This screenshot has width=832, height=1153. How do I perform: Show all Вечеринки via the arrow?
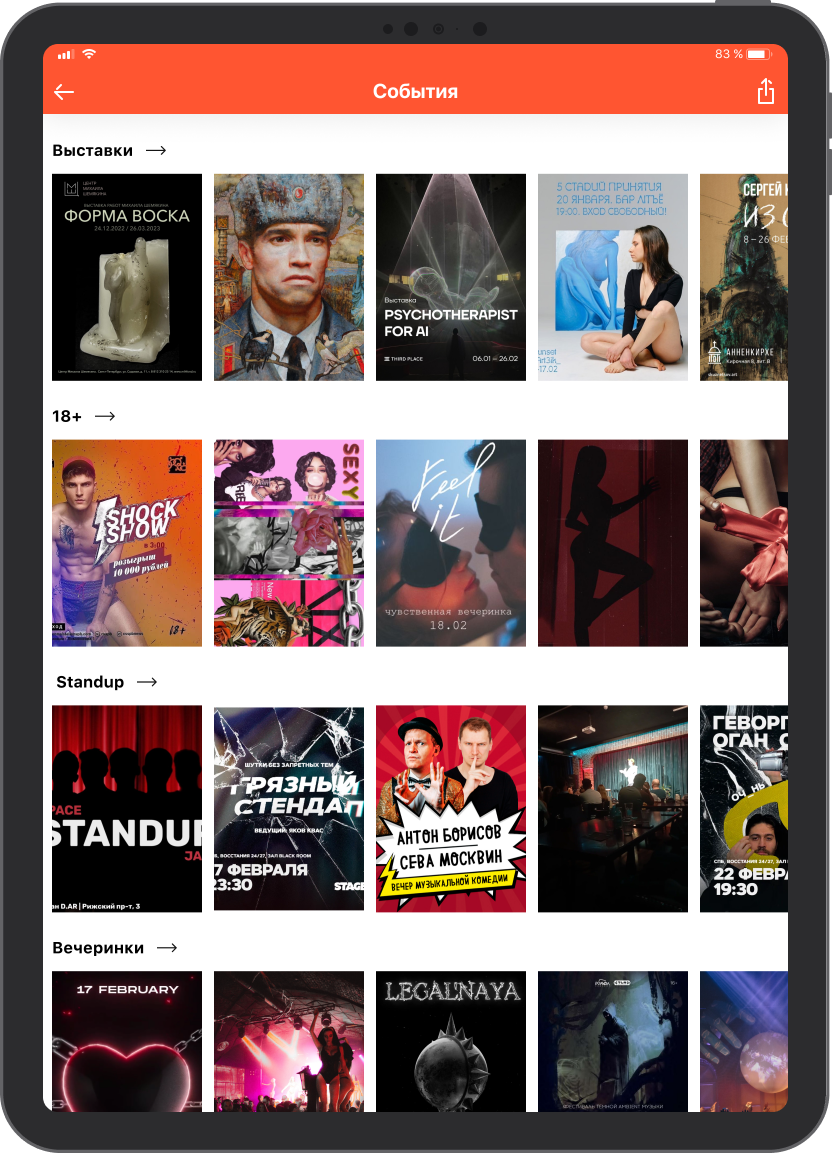167,948
